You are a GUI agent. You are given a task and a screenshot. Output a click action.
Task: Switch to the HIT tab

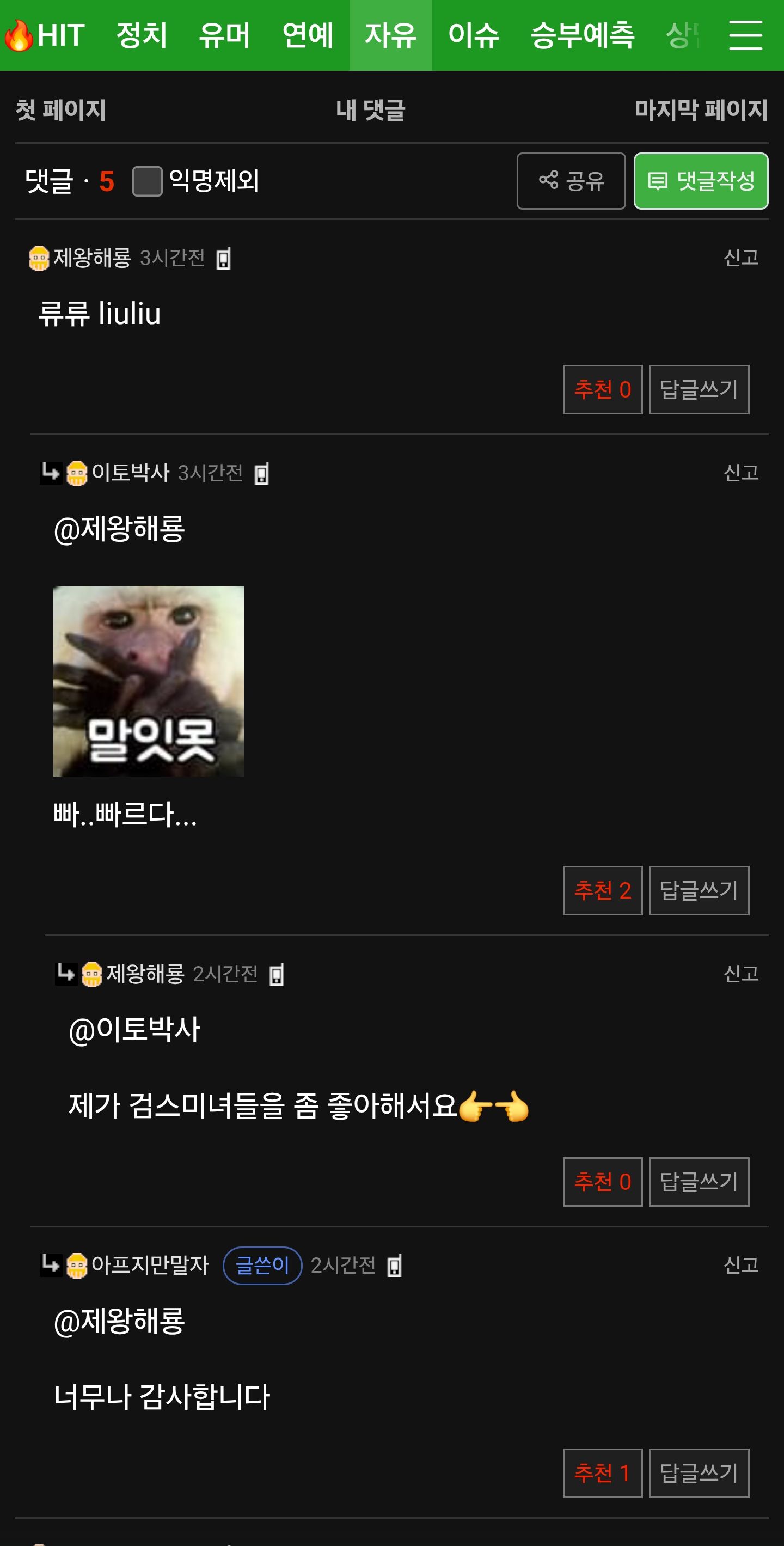[x=46, y=35]
